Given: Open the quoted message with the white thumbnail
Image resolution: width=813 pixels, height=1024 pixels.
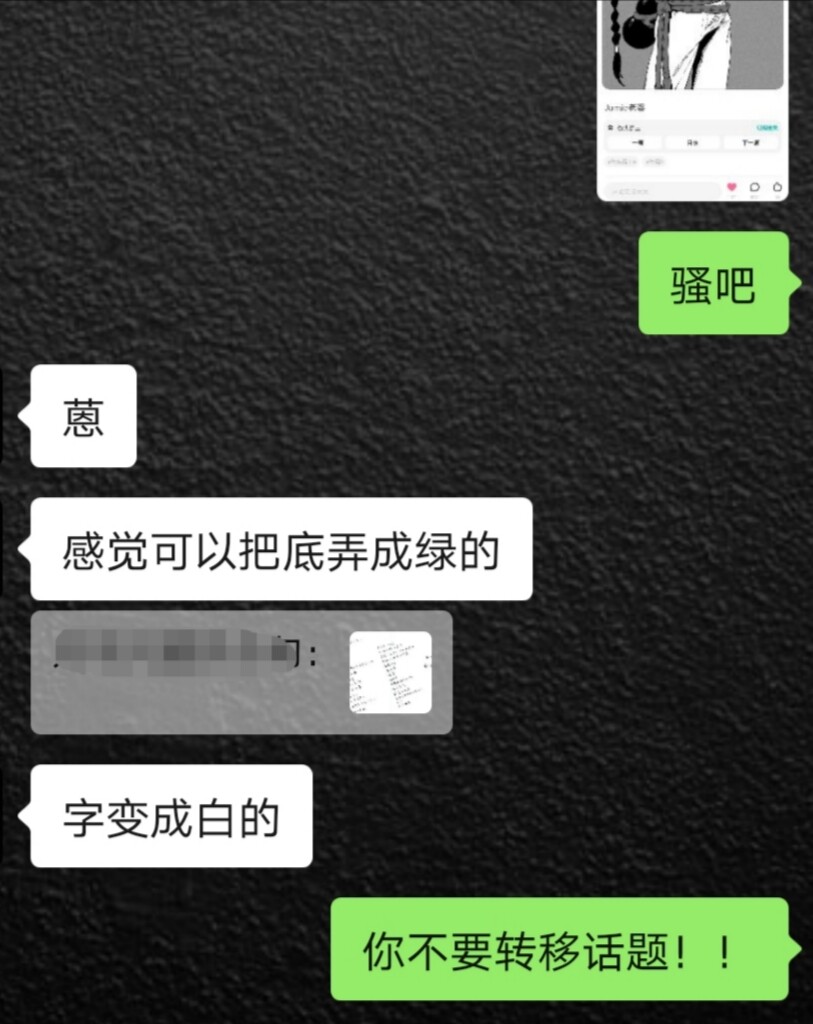Looking at the screenshot, I should point(241,672).
